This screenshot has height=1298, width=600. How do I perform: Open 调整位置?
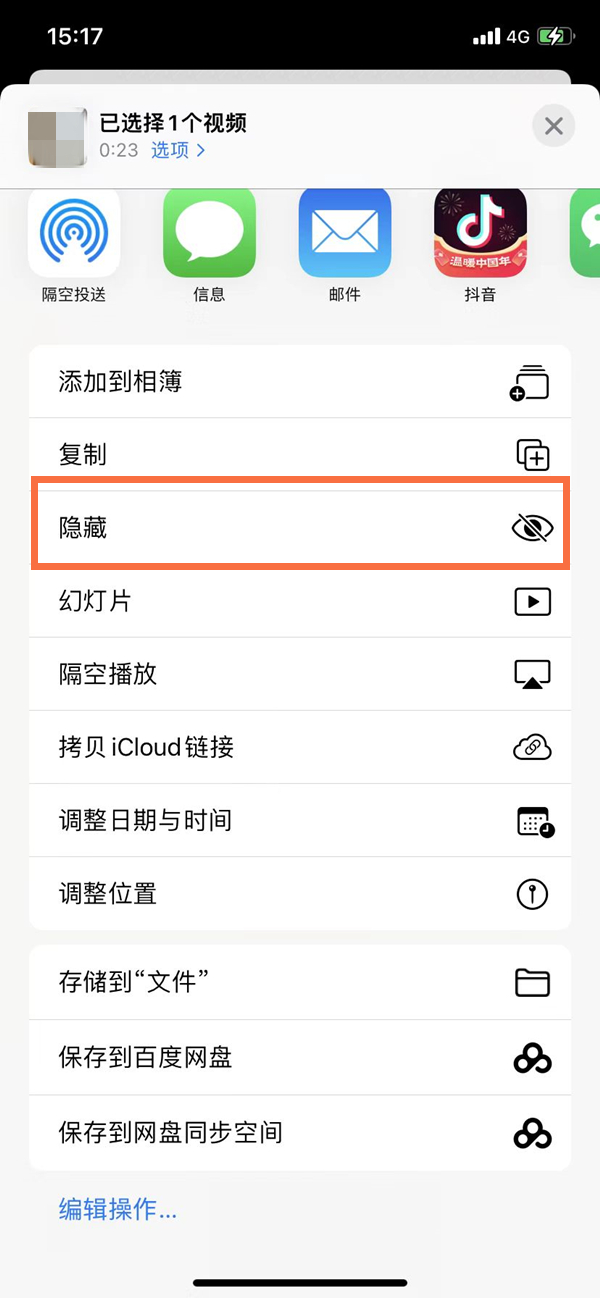click(300, 893)
